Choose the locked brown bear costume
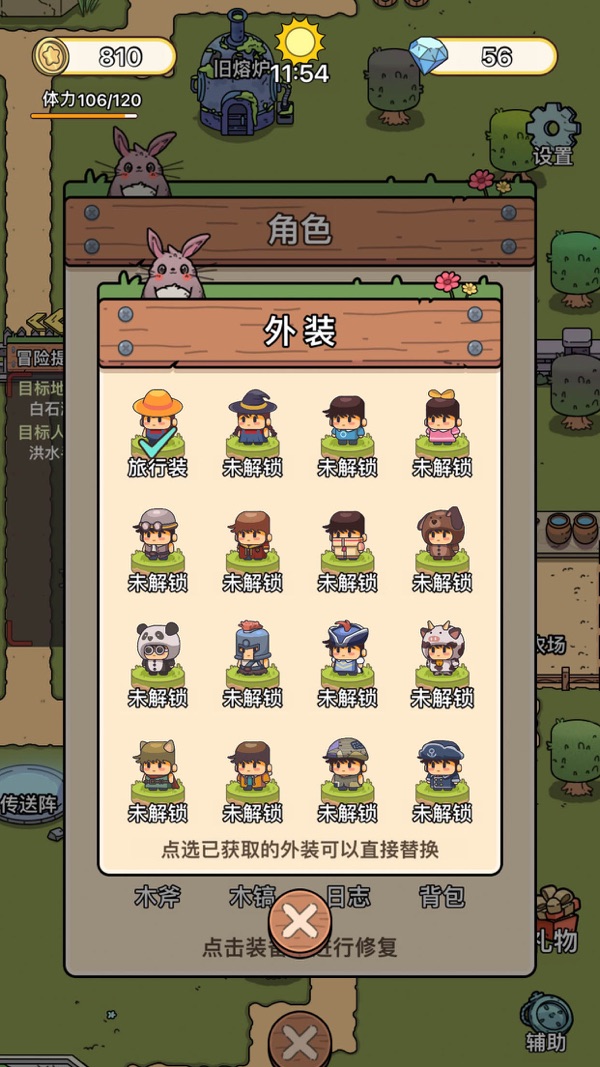 point(442,548)
